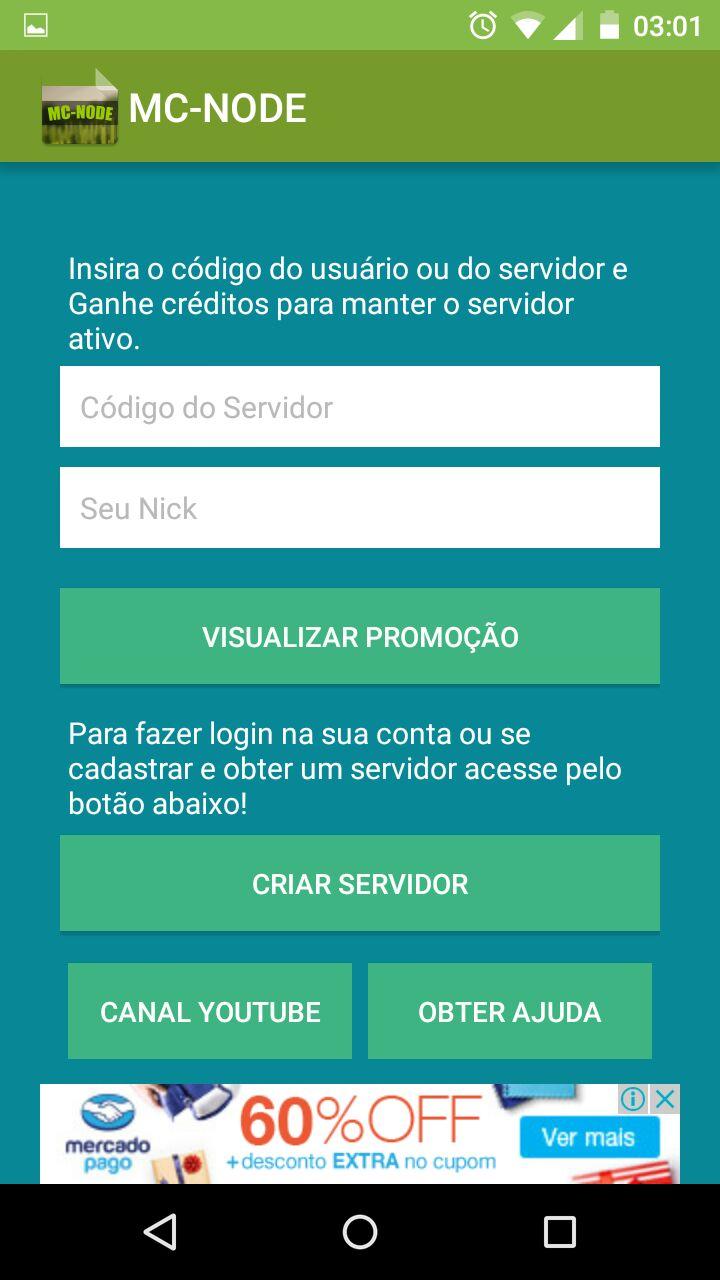Open the Canal YouTube button
720x1280 pixels.
coord(210,1011)
